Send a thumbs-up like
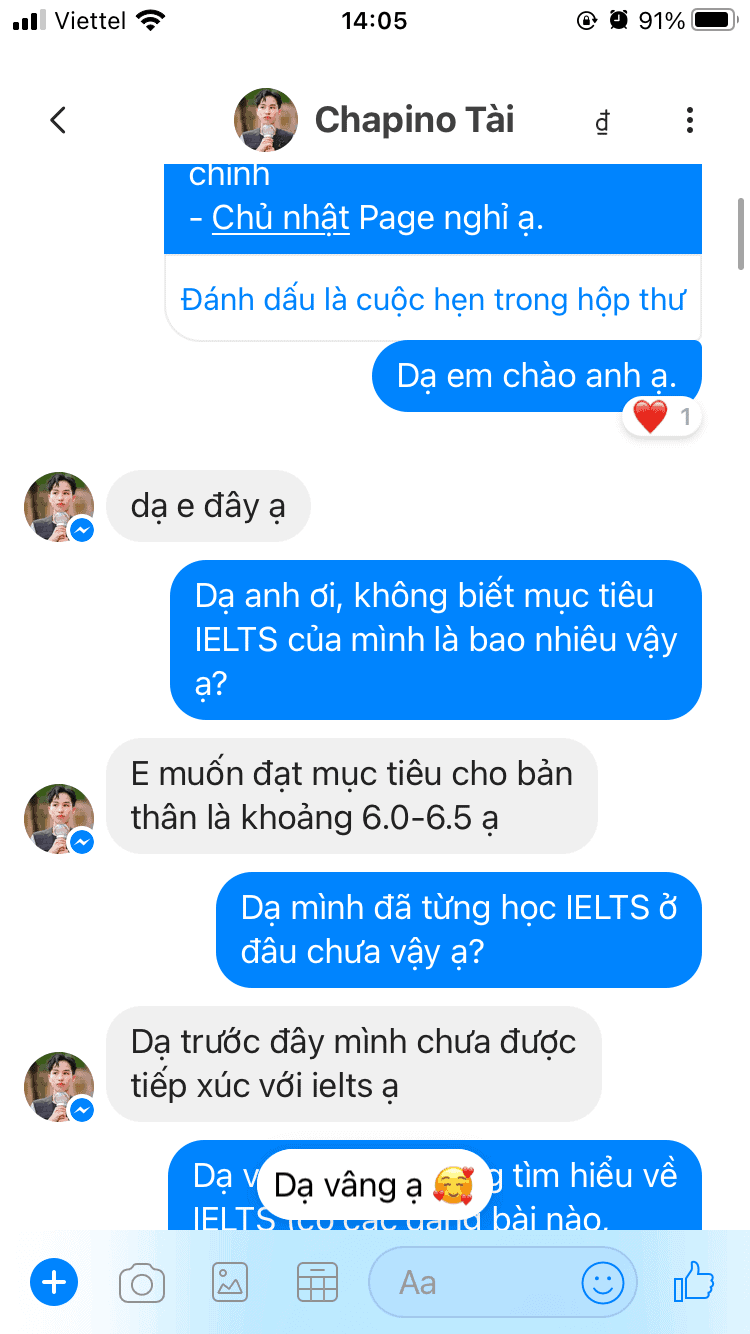The height and width of the screenshot is (1334, 750). click(694, 1280)
